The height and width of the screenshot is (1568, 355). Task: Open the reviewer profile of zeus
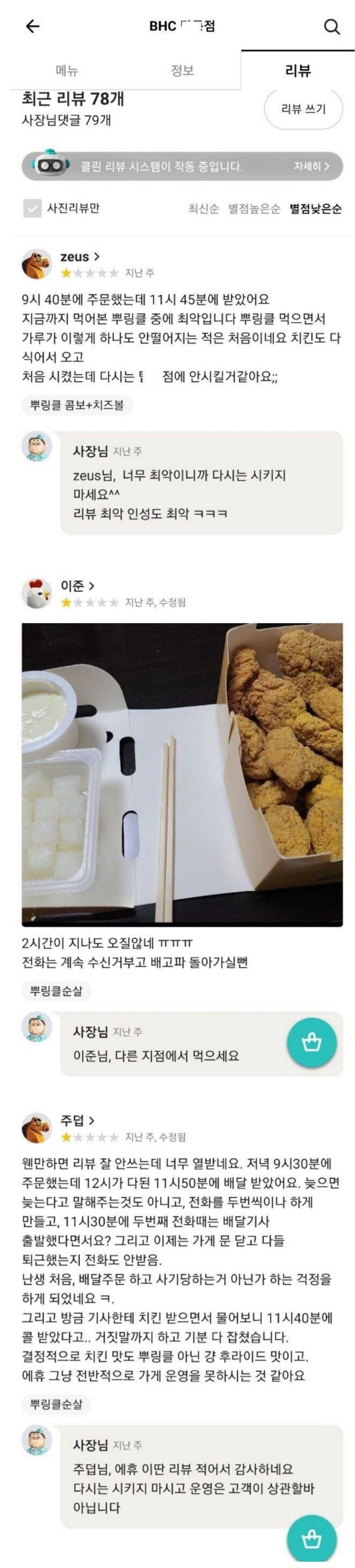[80, 257]
